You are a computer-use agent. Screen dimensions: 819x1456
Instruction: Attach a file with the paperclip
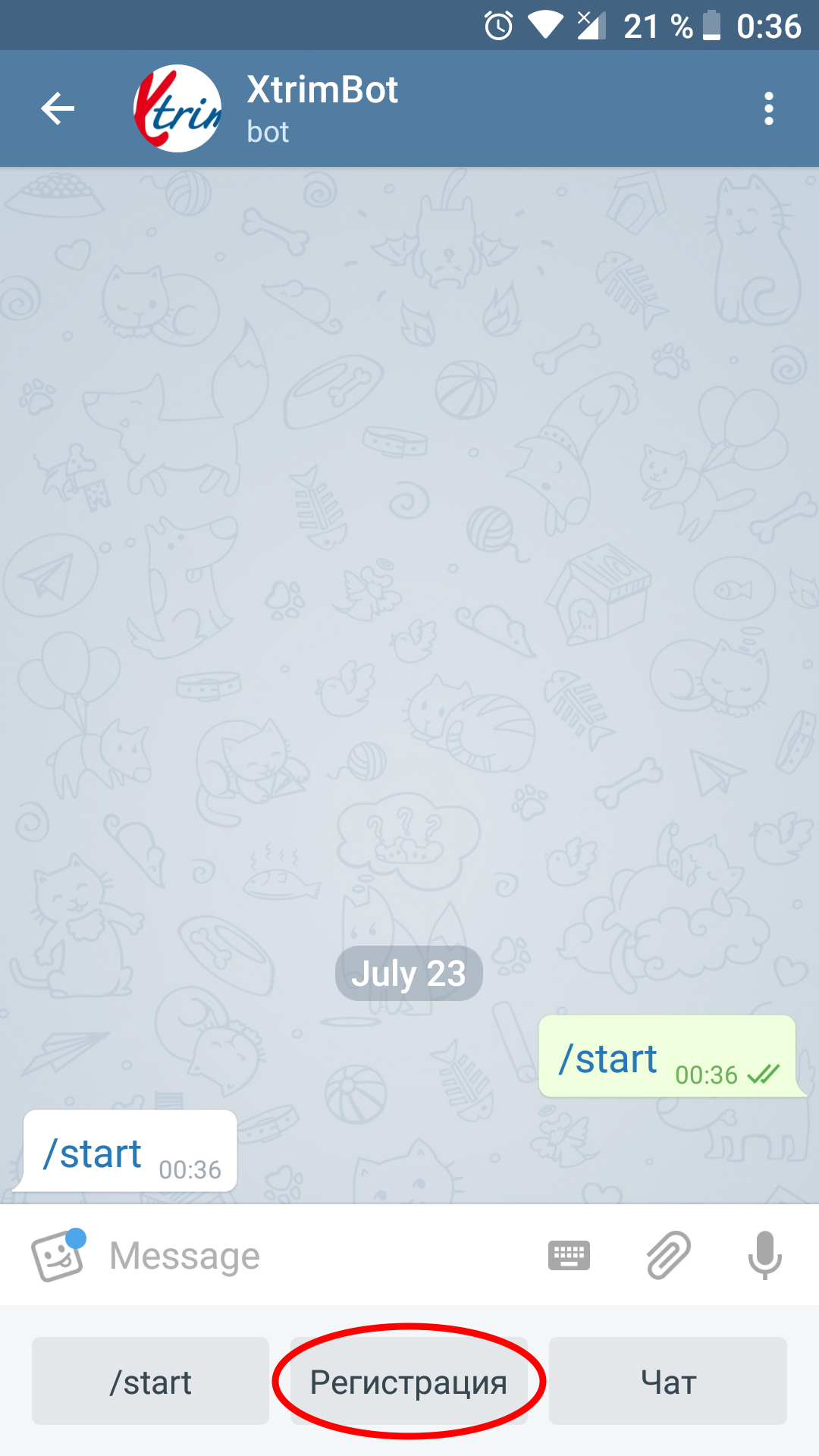(668, 1256)
